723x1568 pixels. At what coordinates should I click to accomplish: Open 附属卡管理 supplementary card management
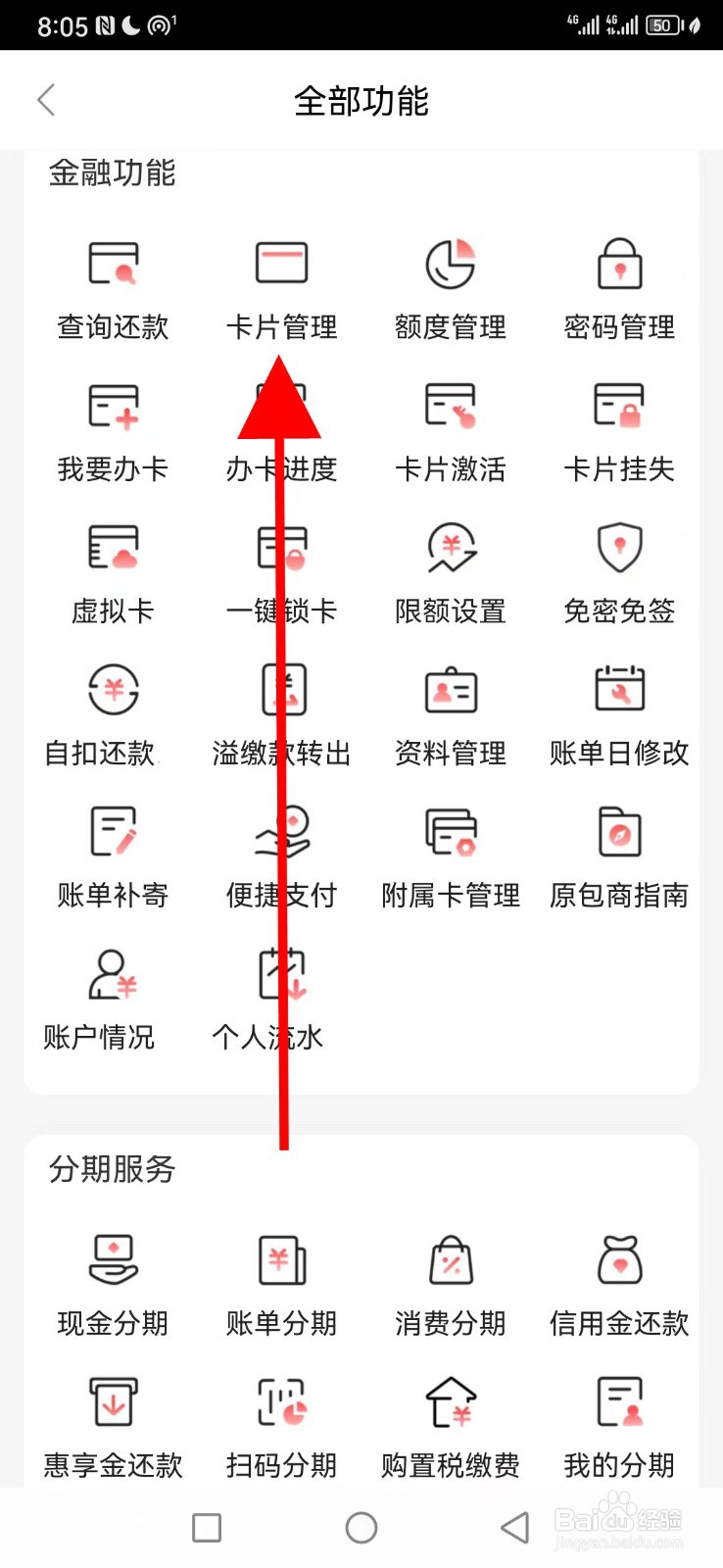tap(449, 853)
